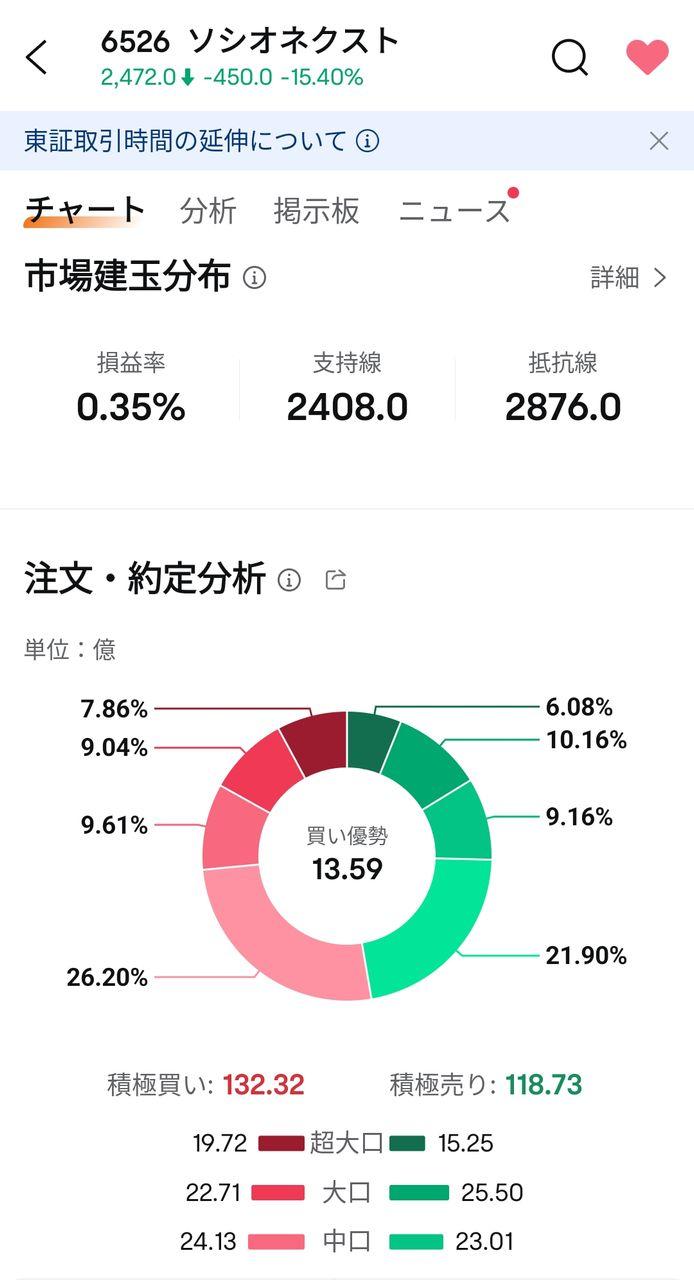Switch to the 分析 tab

point(208,210)
